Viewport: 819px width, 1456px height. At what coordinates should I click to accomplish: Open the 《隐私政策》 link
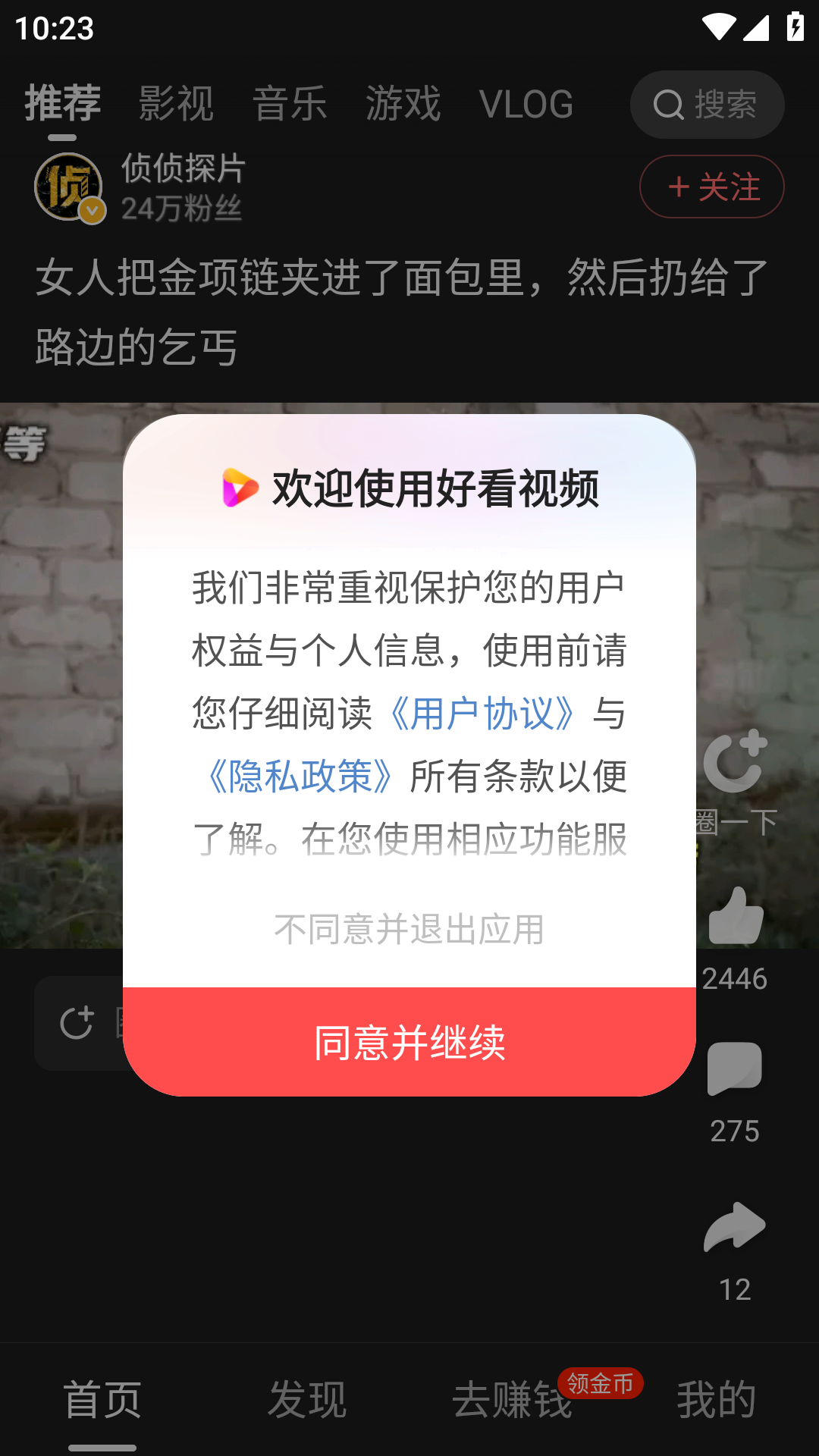300,776
